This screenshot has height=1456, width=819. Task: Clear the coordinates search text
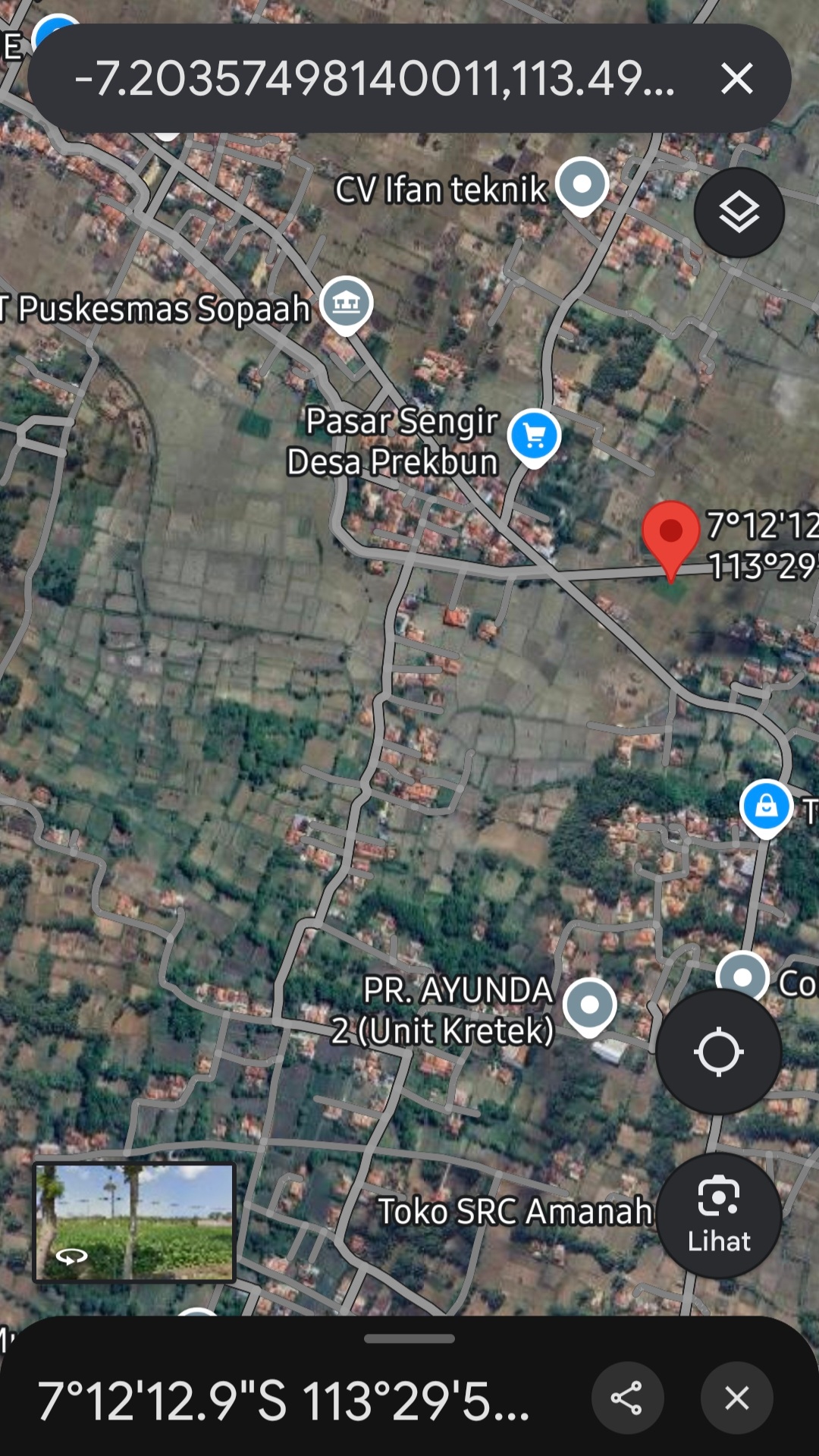(736, 79)
